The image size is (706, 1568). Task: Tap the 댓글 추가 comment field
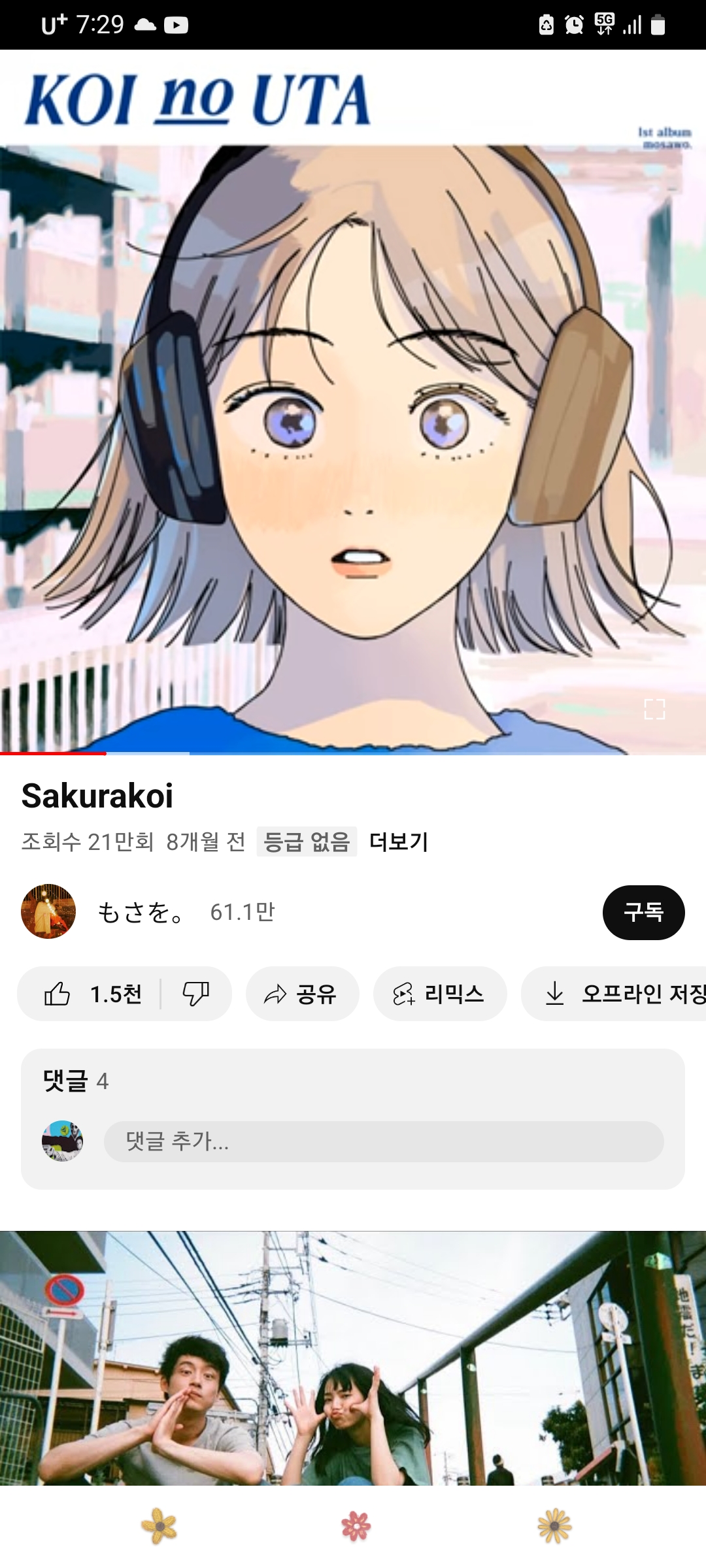(x=383, y=1141)
